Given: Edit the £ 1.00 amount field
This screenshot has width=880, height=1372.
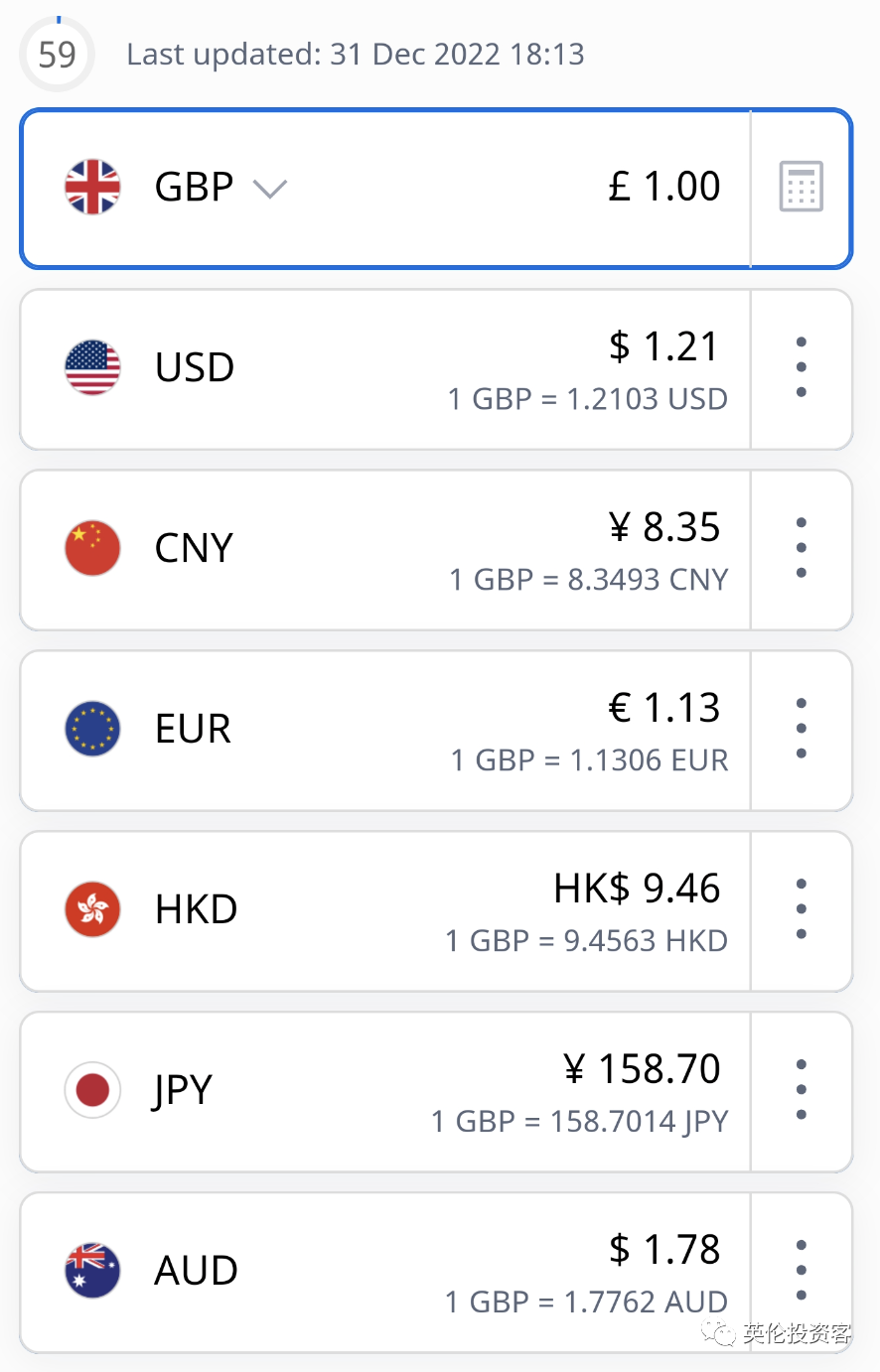Looking at the screenshot, I should coord(663,187).
